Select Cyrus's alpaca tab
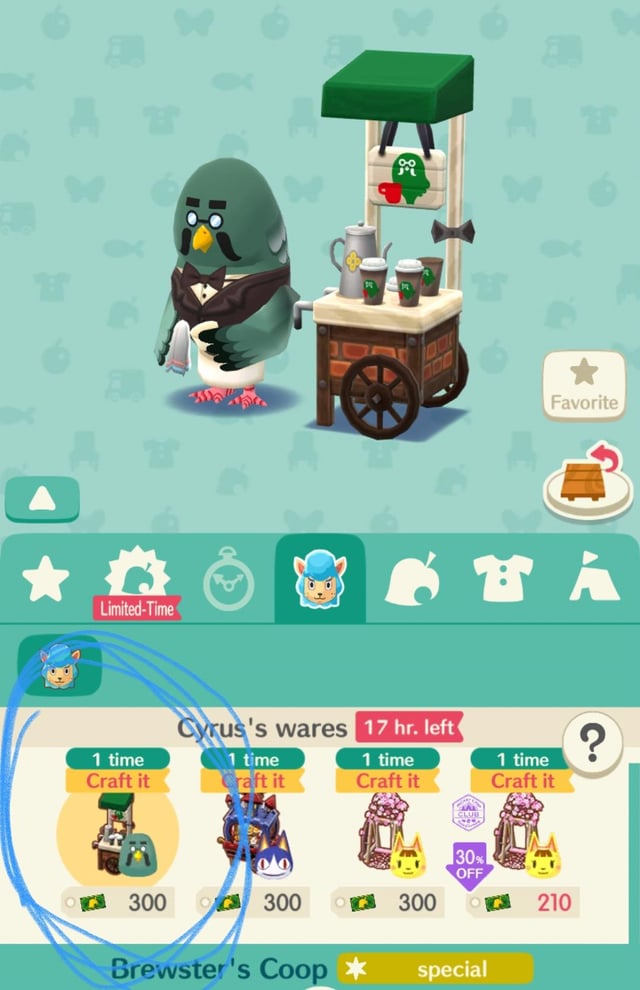 click(x=319, y=580)
